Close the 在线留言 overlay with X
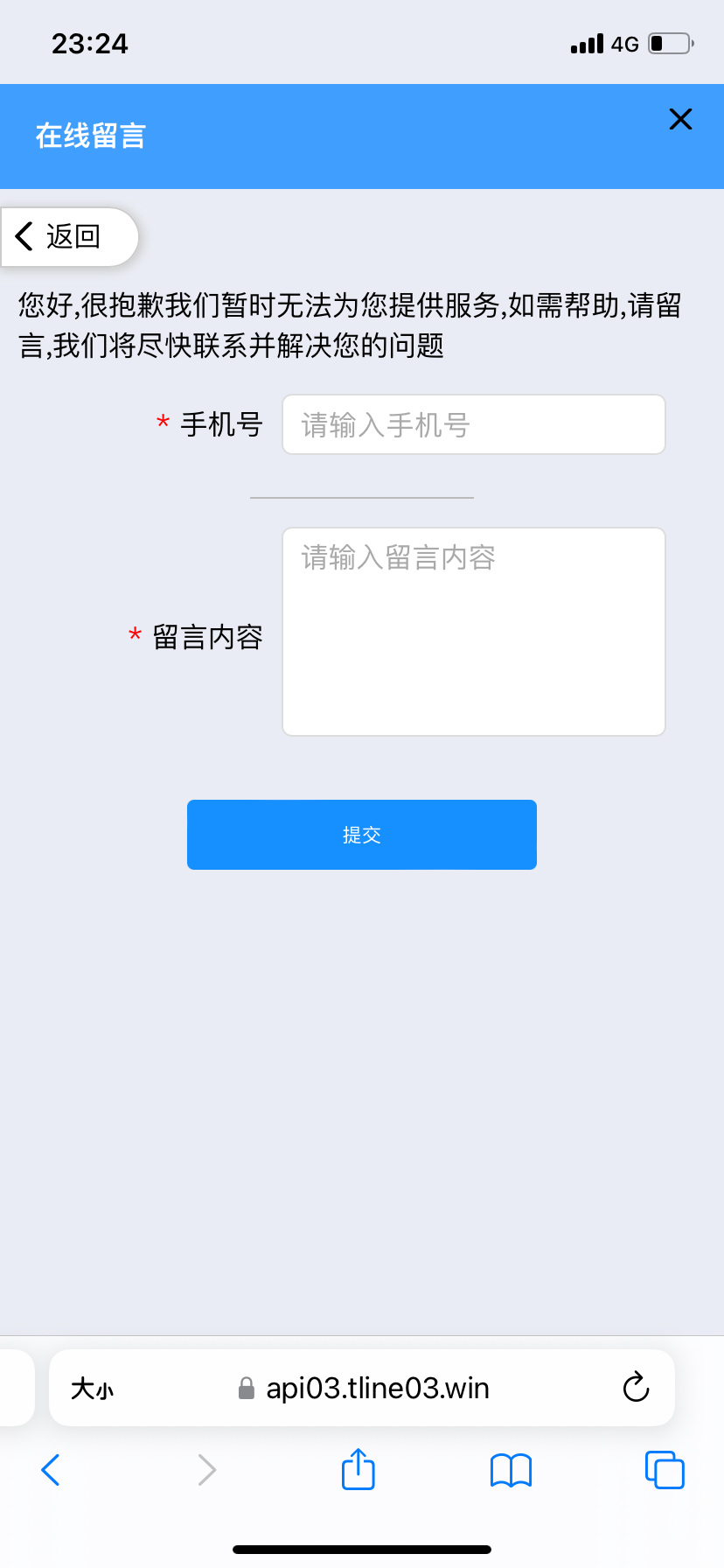Image resolution: width=724 pixels, height=1568 pixels. tap(679, 119)
